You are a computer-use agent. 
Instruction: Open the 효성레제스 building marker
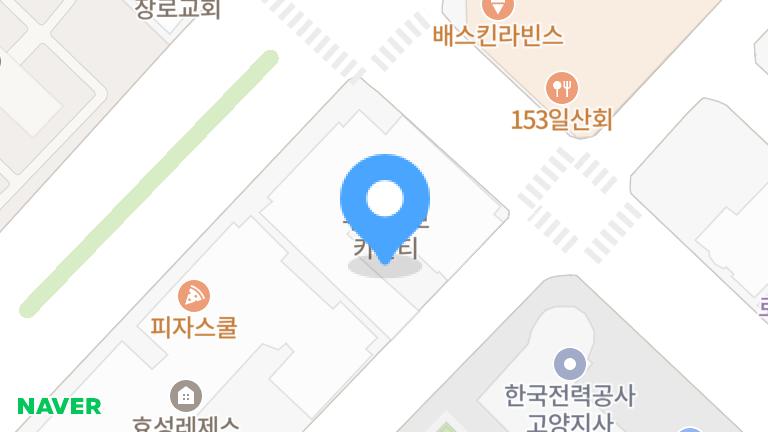(186, 395)
